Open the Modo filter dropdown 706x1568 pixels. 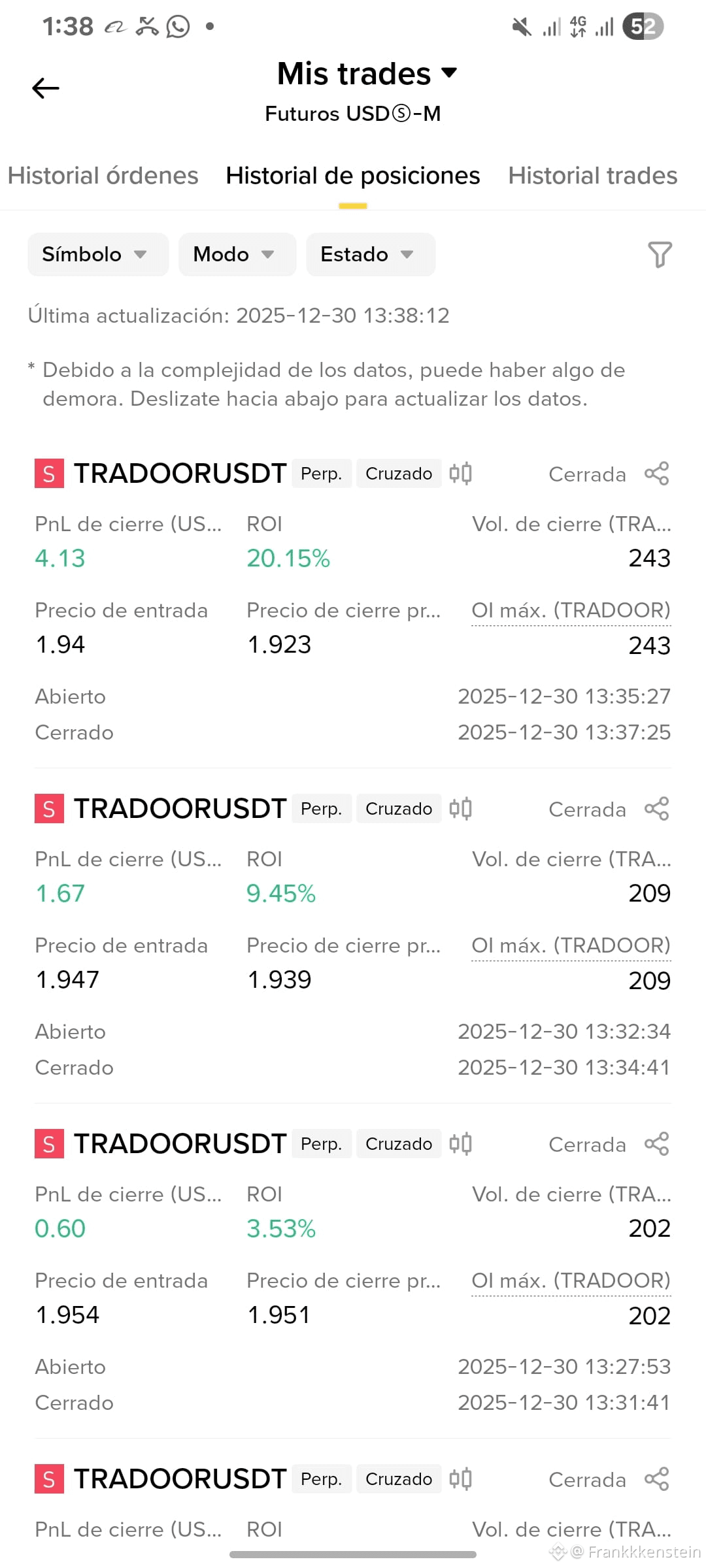pyautogui.click(x=237, y=254)
